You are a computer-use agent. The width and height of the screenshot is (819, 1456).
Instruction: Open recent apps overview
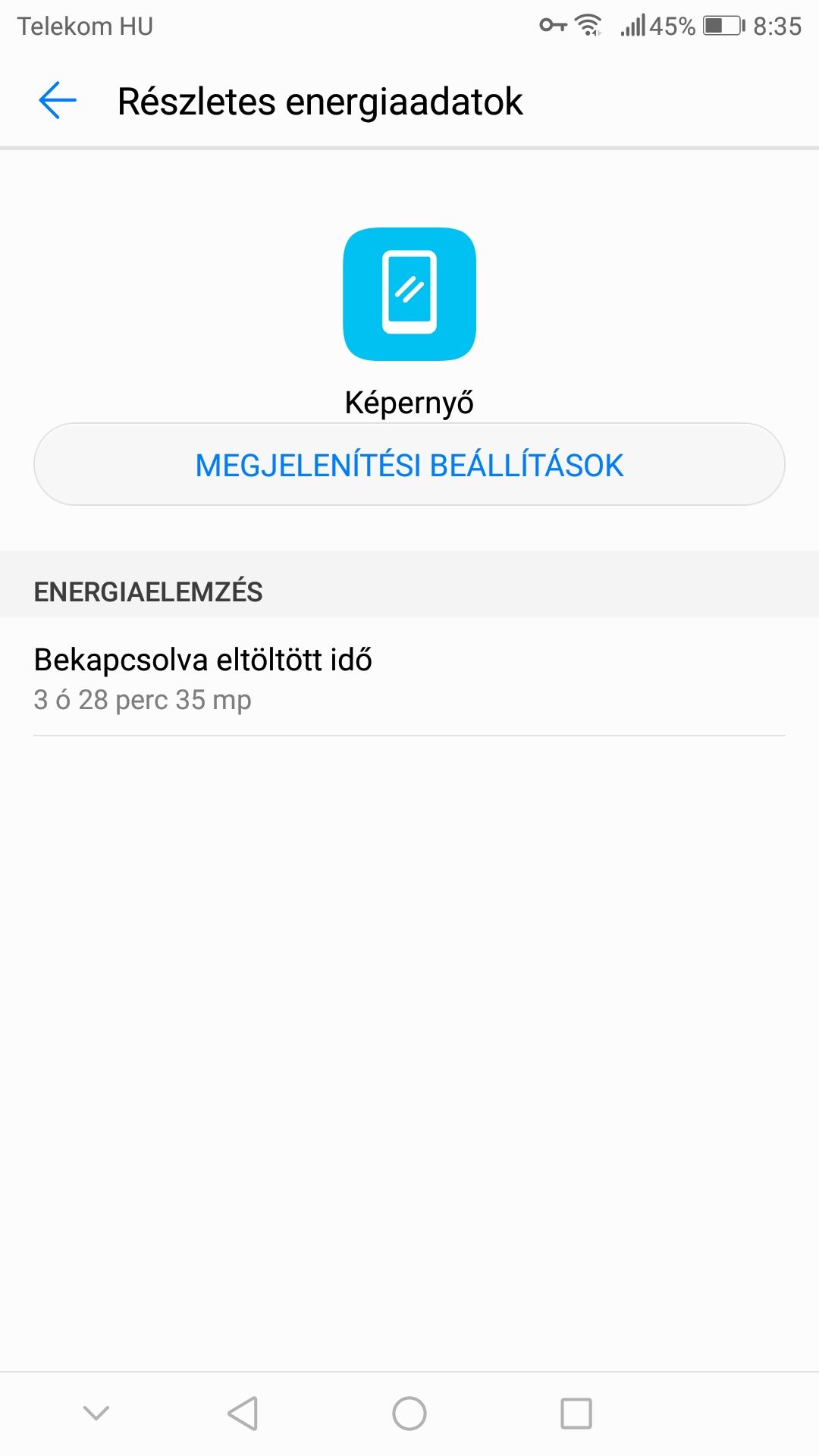click(x=576, y=1414)
